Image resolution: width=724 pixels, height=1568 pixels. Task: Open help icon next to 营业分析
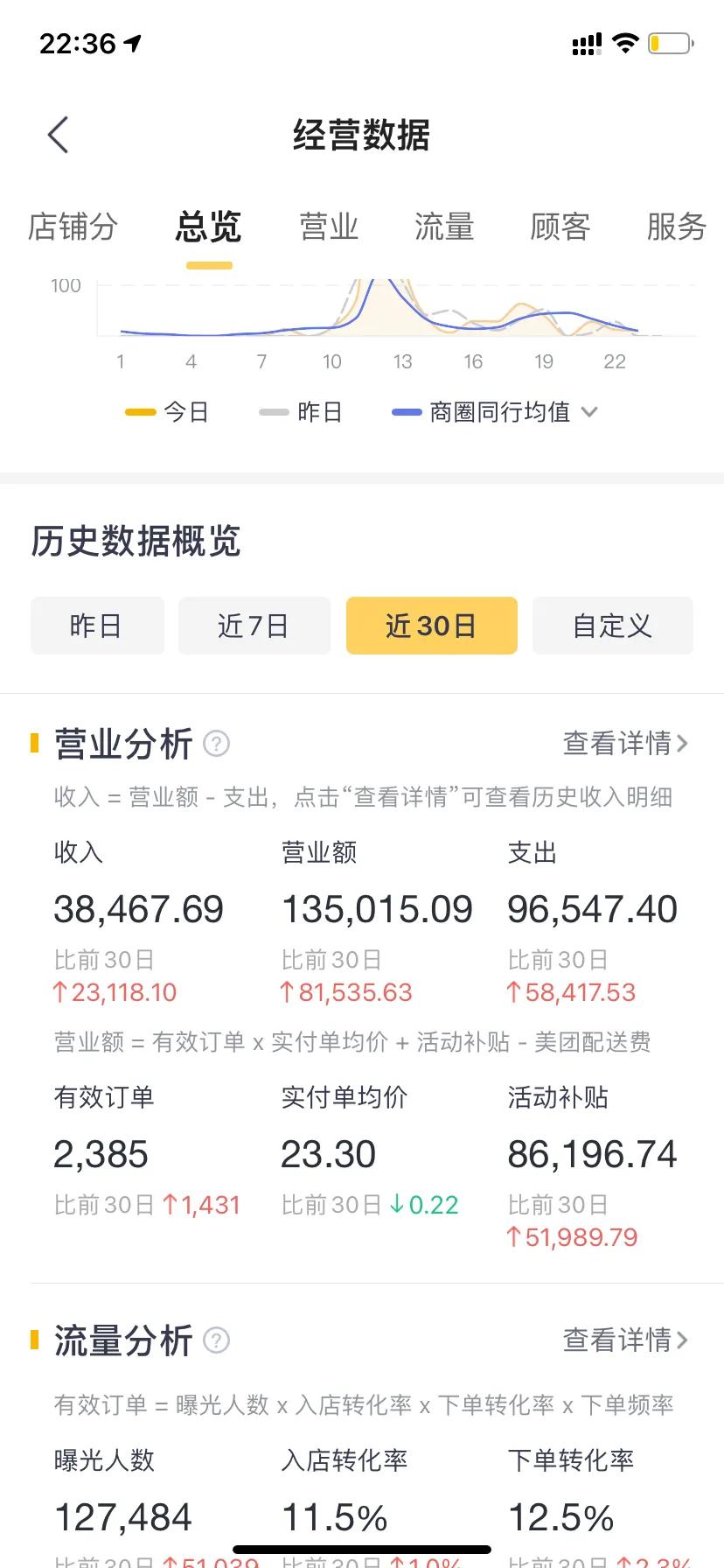coord(216,744)
